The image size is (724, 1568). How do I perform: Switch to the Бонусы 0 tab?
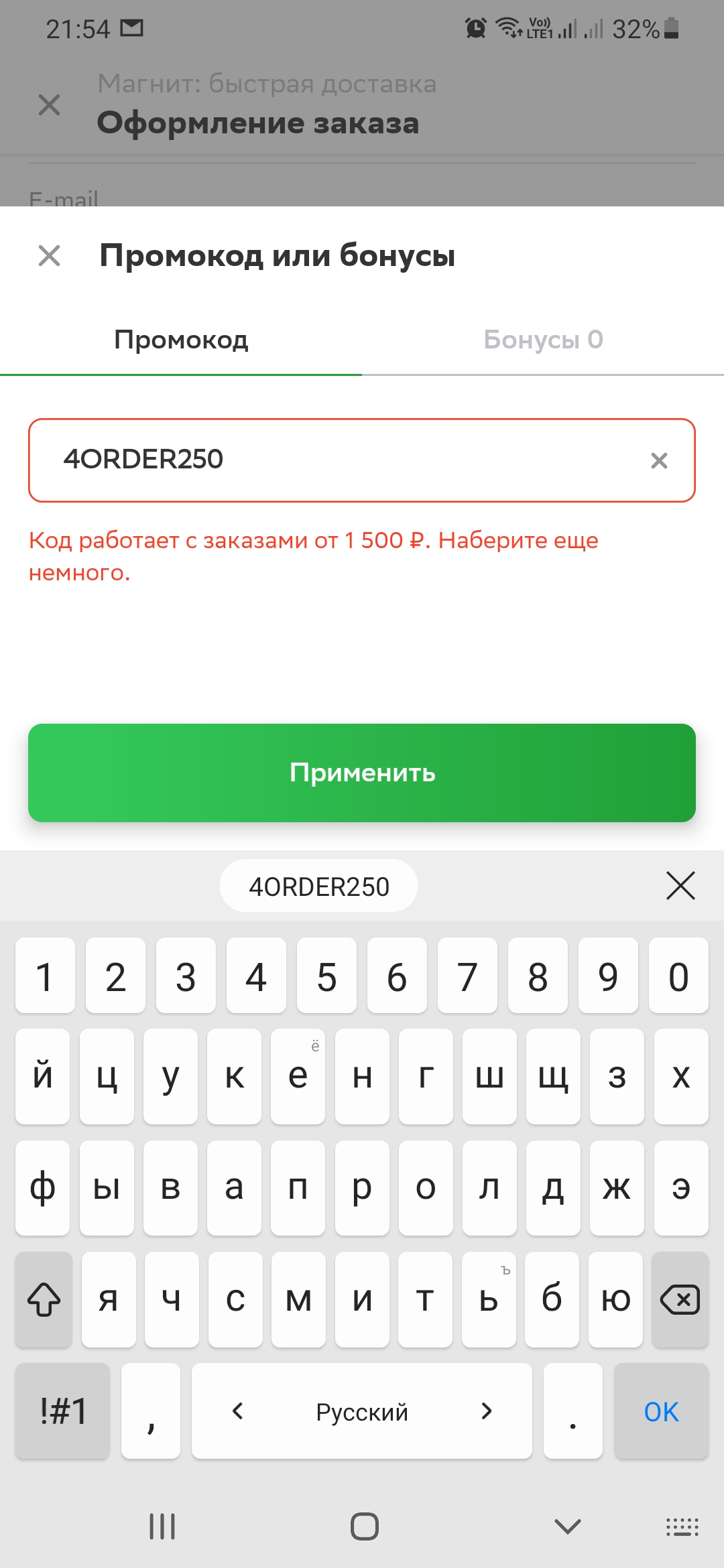coord(543,340)
